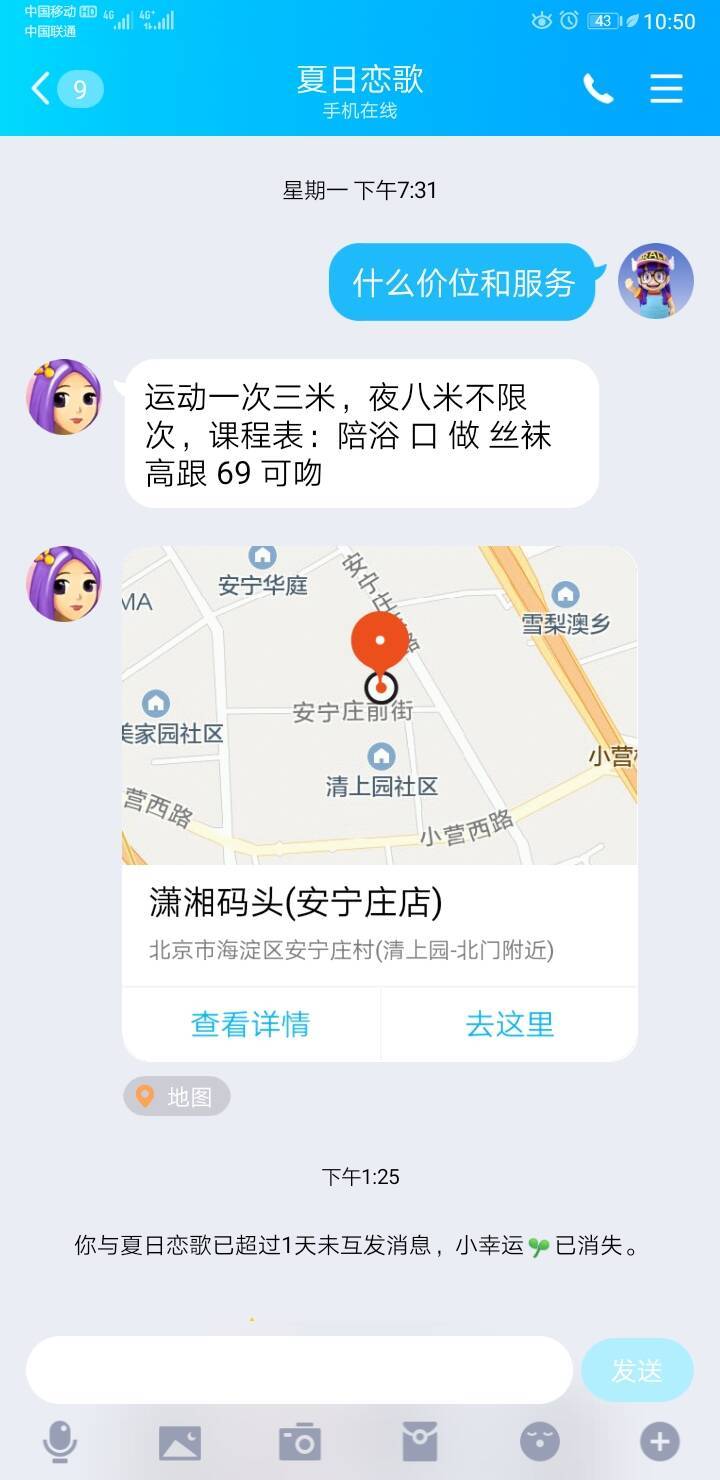Open the camera to take a photo
This screenshot has height=1480, width=720.
(300, 1443)
